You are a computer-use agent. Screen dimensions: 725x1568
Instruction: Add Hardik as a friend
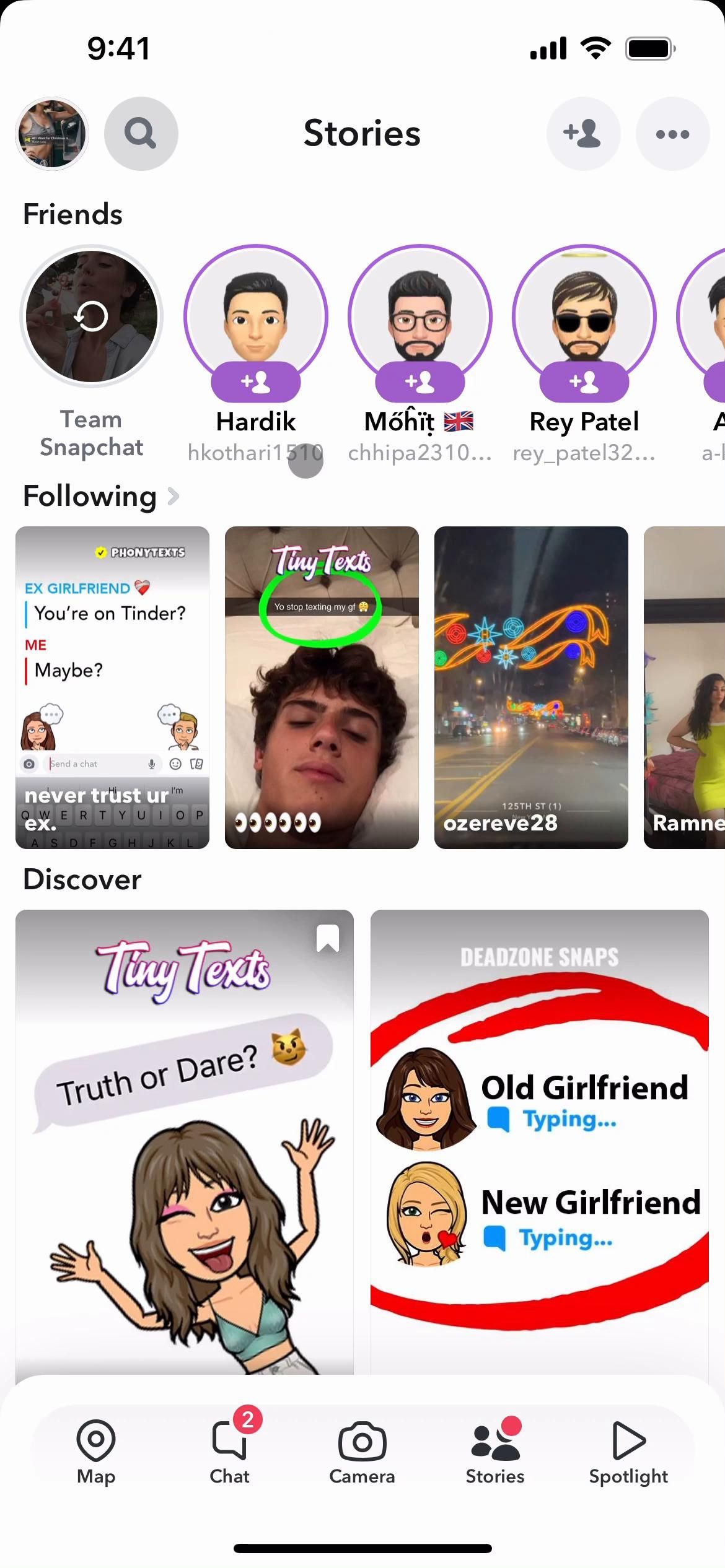point(255,382)
